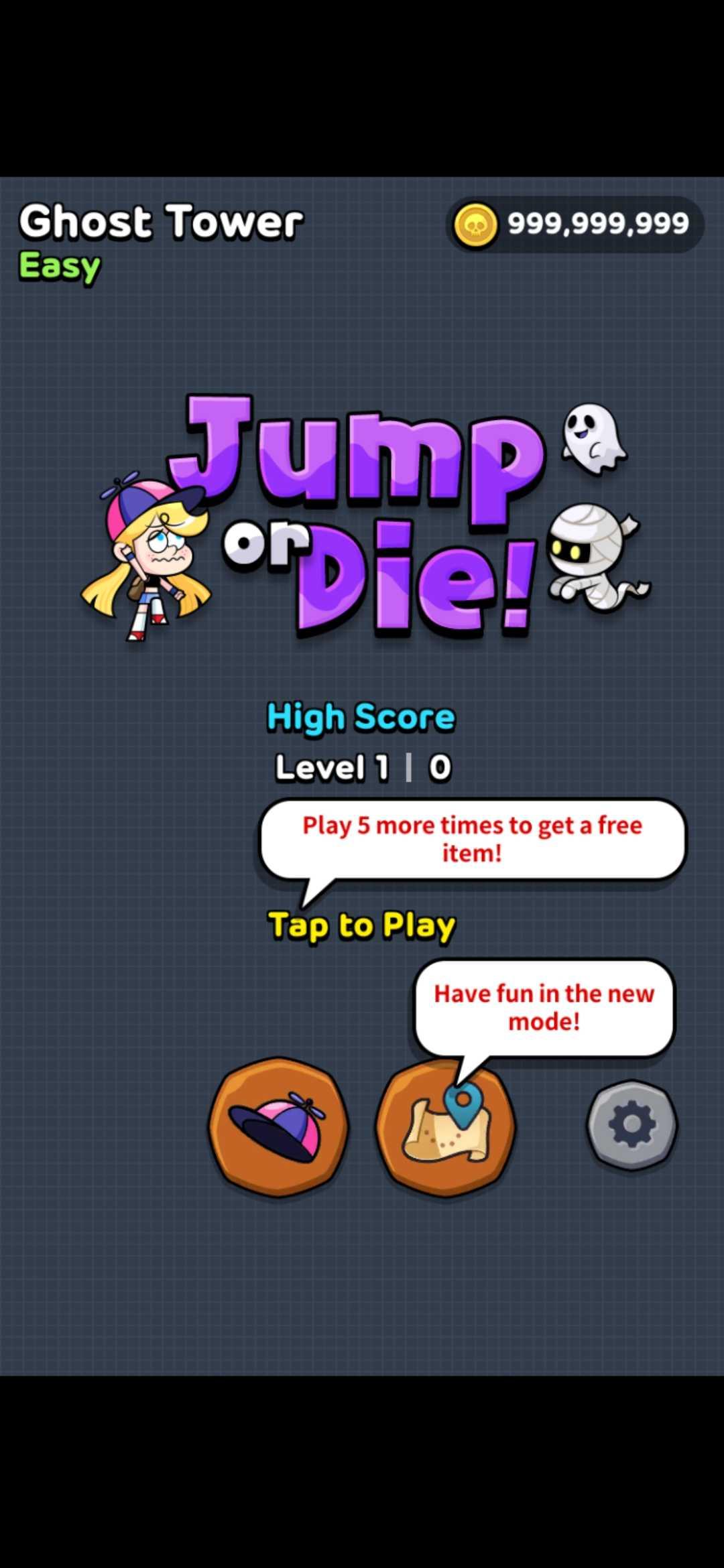Open the gear settings menu
The height and width of the screenshot is (1568, 724).
632,1125
